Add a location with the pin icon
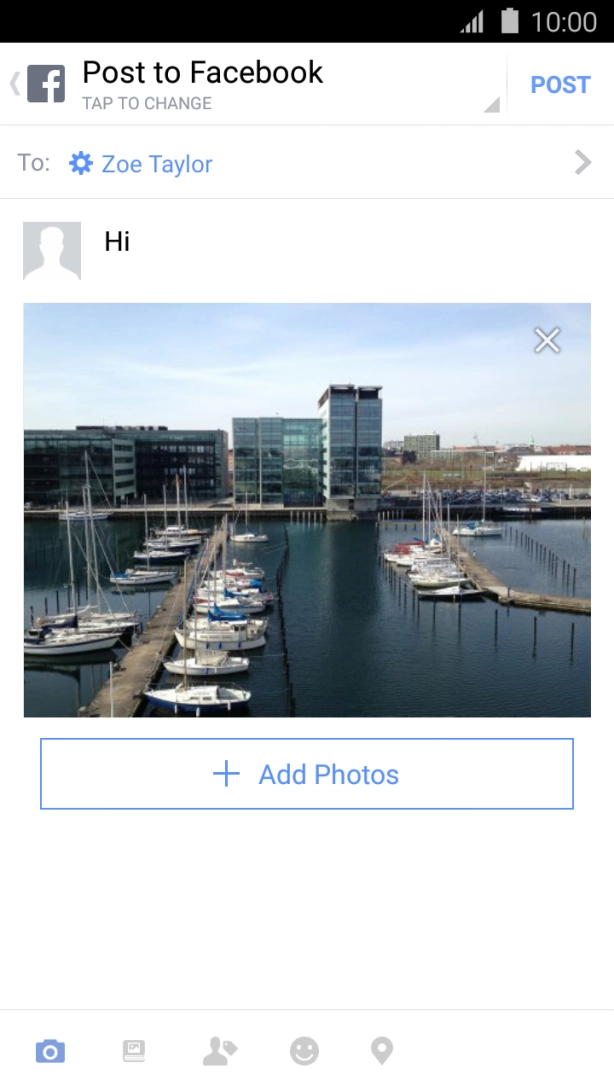This screenshot has width=614, height=1092. pos(382,1051)
